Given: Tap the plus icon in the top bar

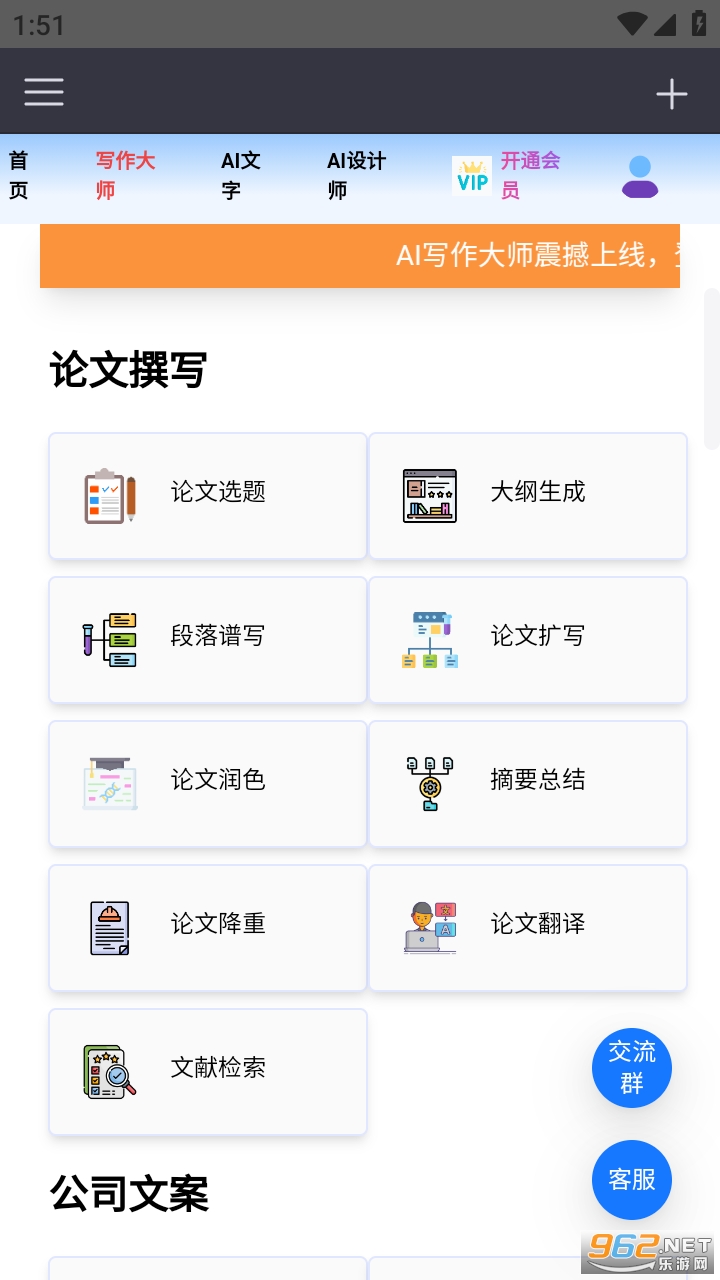Looking at the screenshot, I should (671, 94).
